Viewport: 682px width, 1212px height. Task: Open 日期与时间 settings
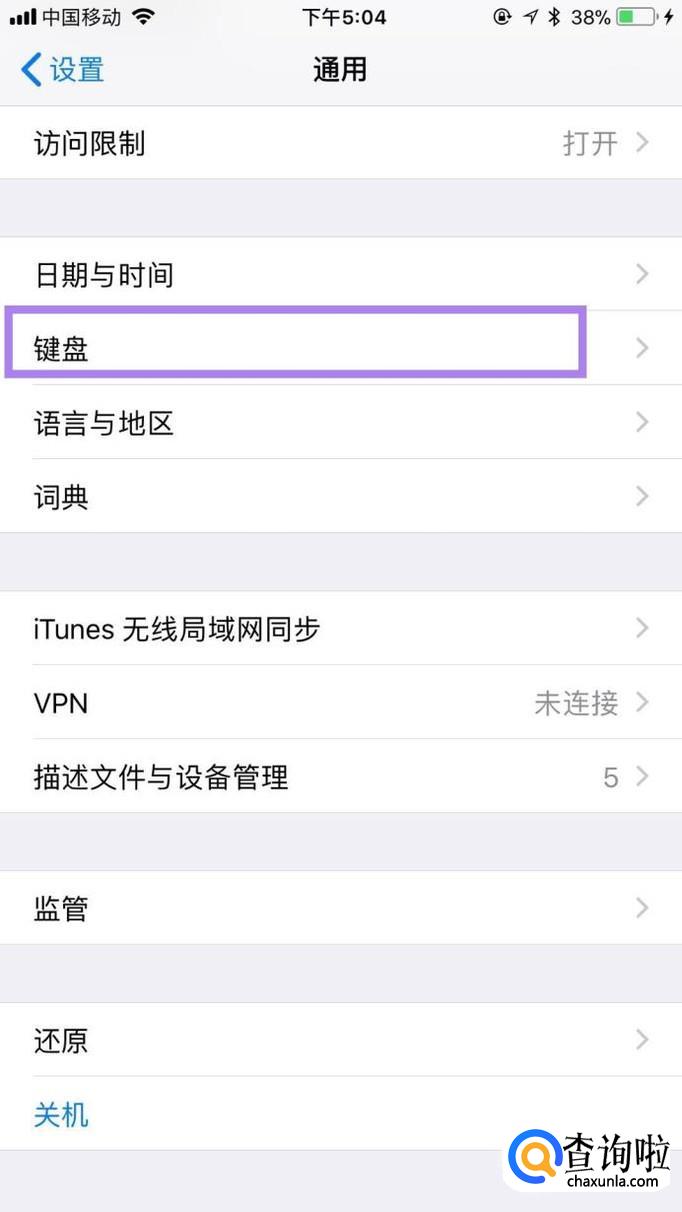(x=340, y=274)
